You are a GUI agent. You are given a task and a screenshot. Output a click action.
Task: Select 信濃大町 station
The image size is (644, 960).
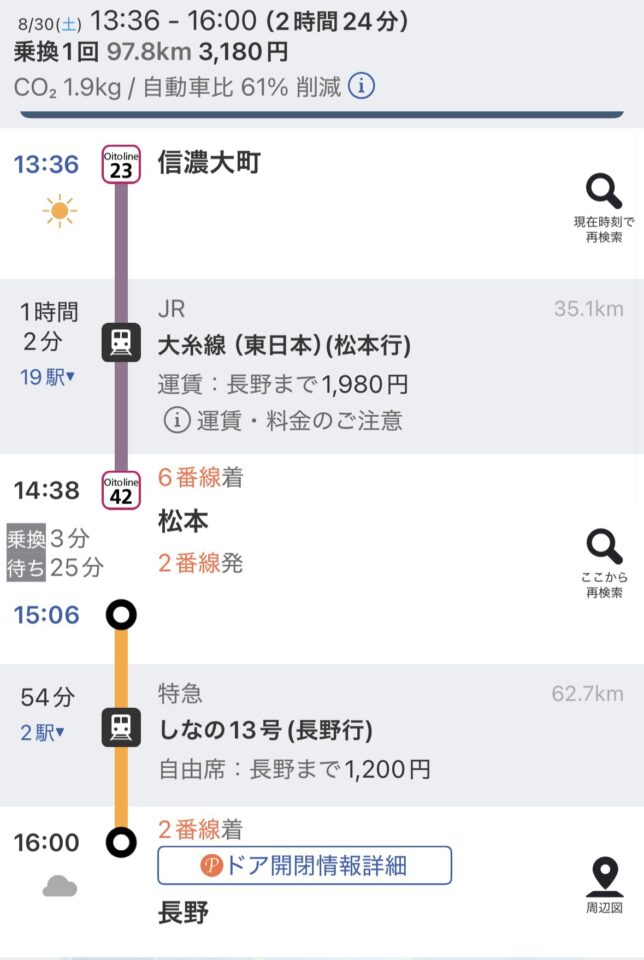coord(209,163)
